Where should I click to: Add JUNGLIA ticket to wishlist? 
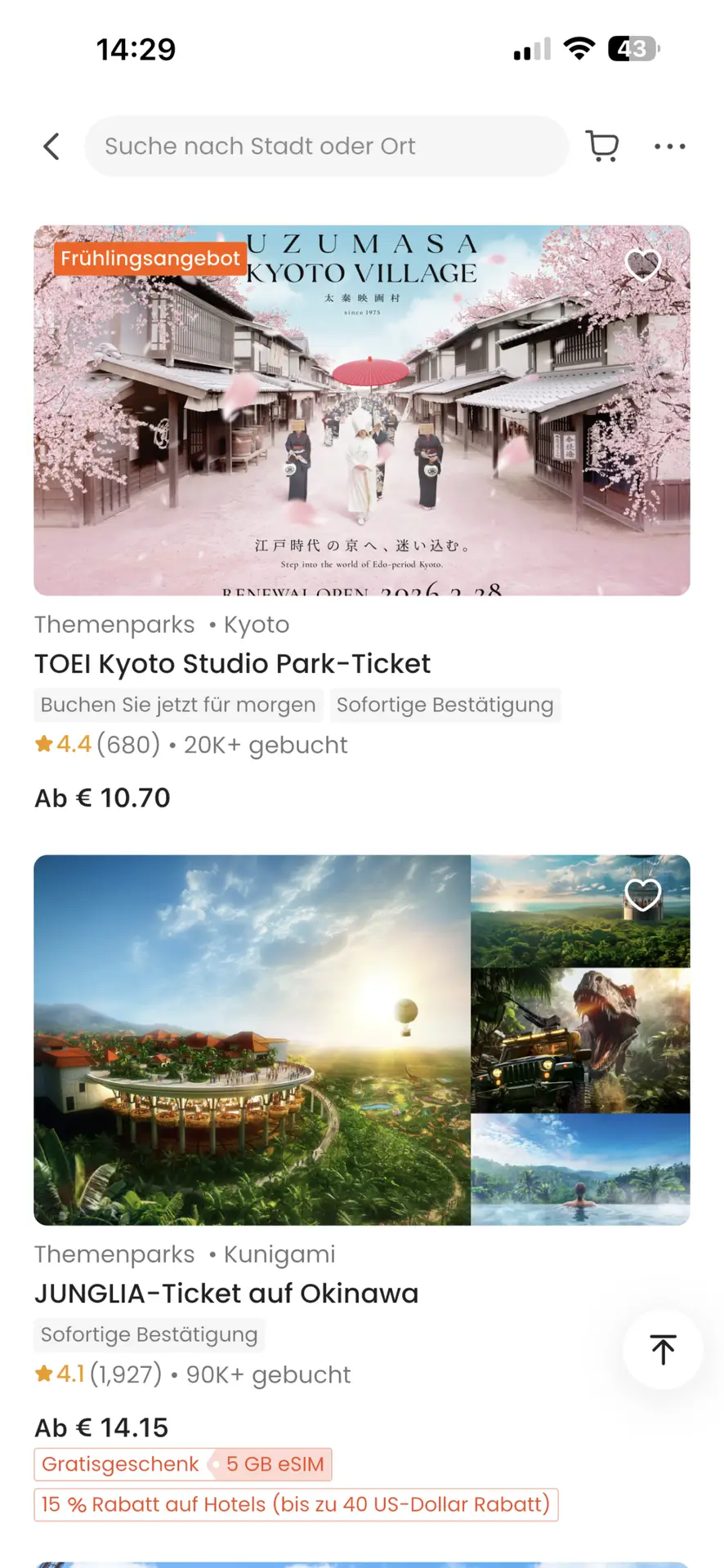coord(642,895)
